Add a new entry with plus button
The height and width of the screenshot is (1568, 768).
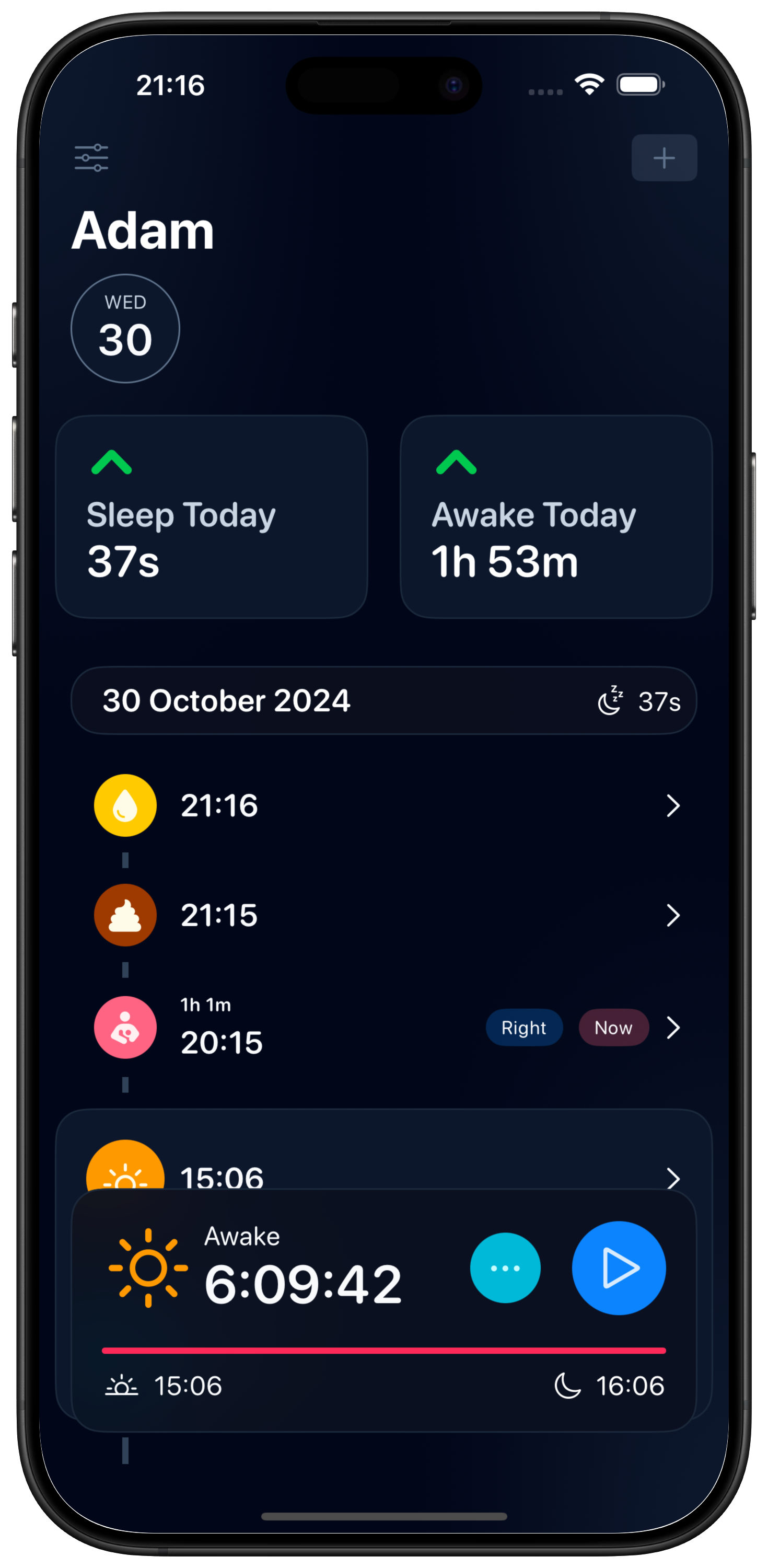(x=664, y=158)
